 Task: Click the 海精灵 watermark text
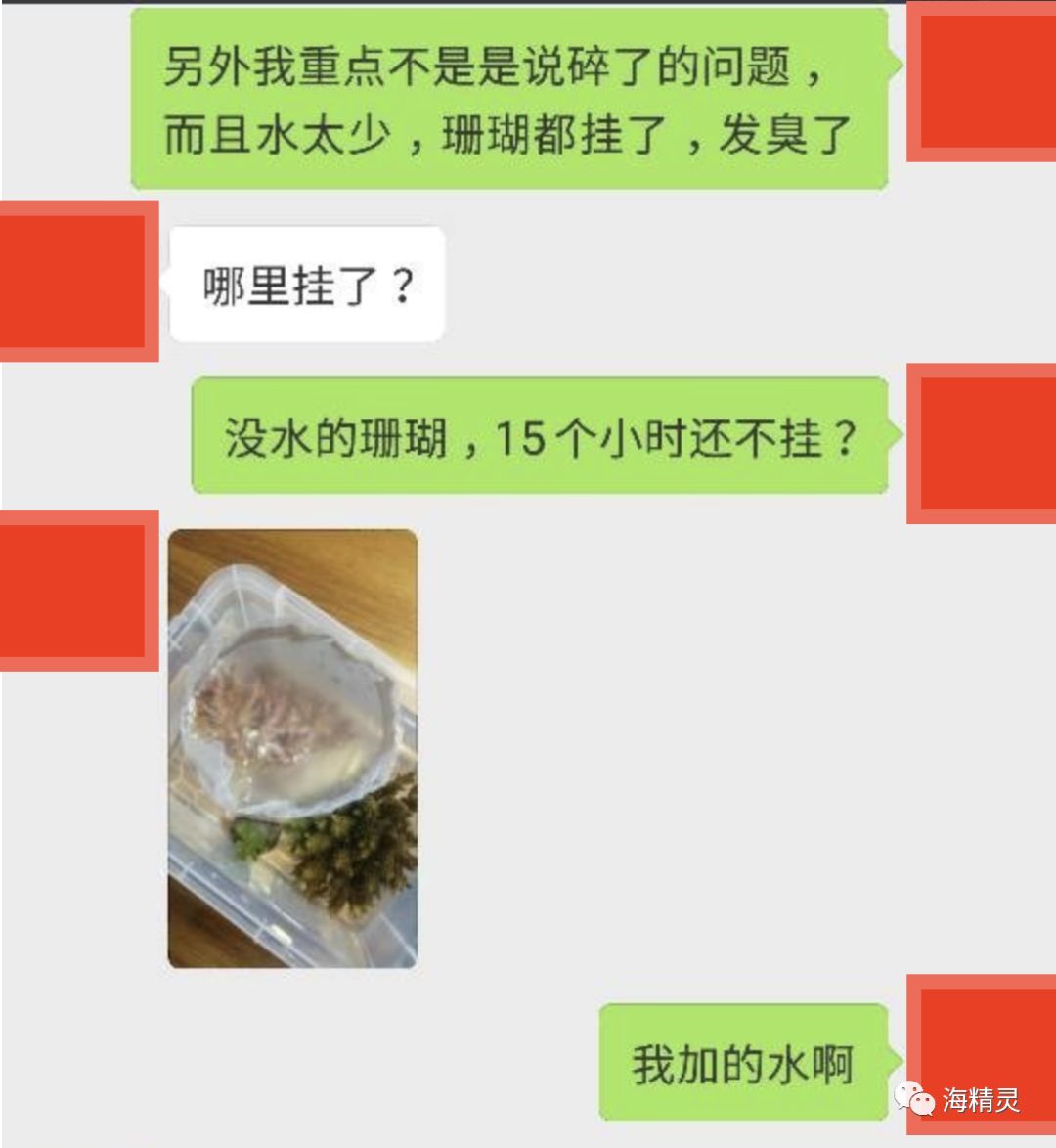(x=983, y=1103)
